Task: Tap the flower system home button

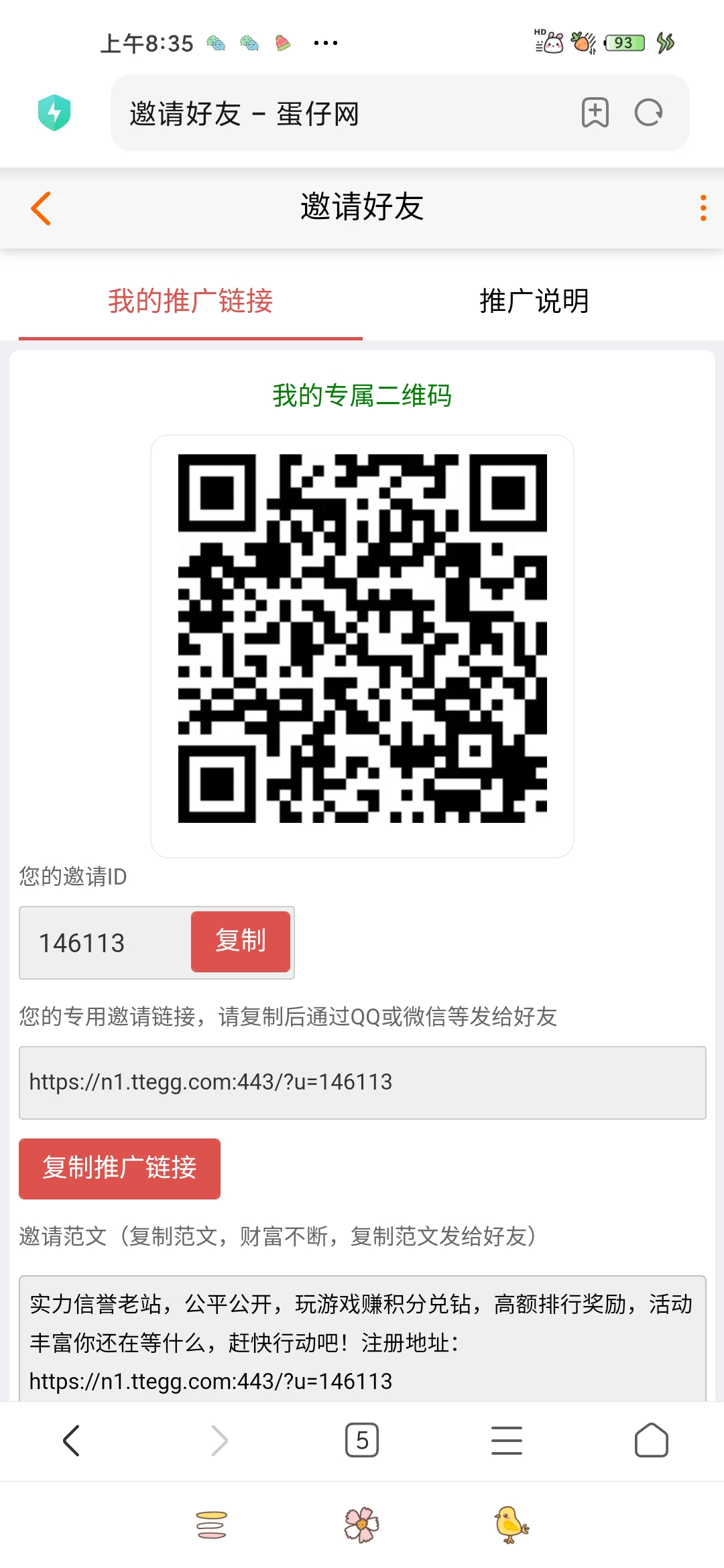Action: pyautogui.click(x=362, y=1525)
